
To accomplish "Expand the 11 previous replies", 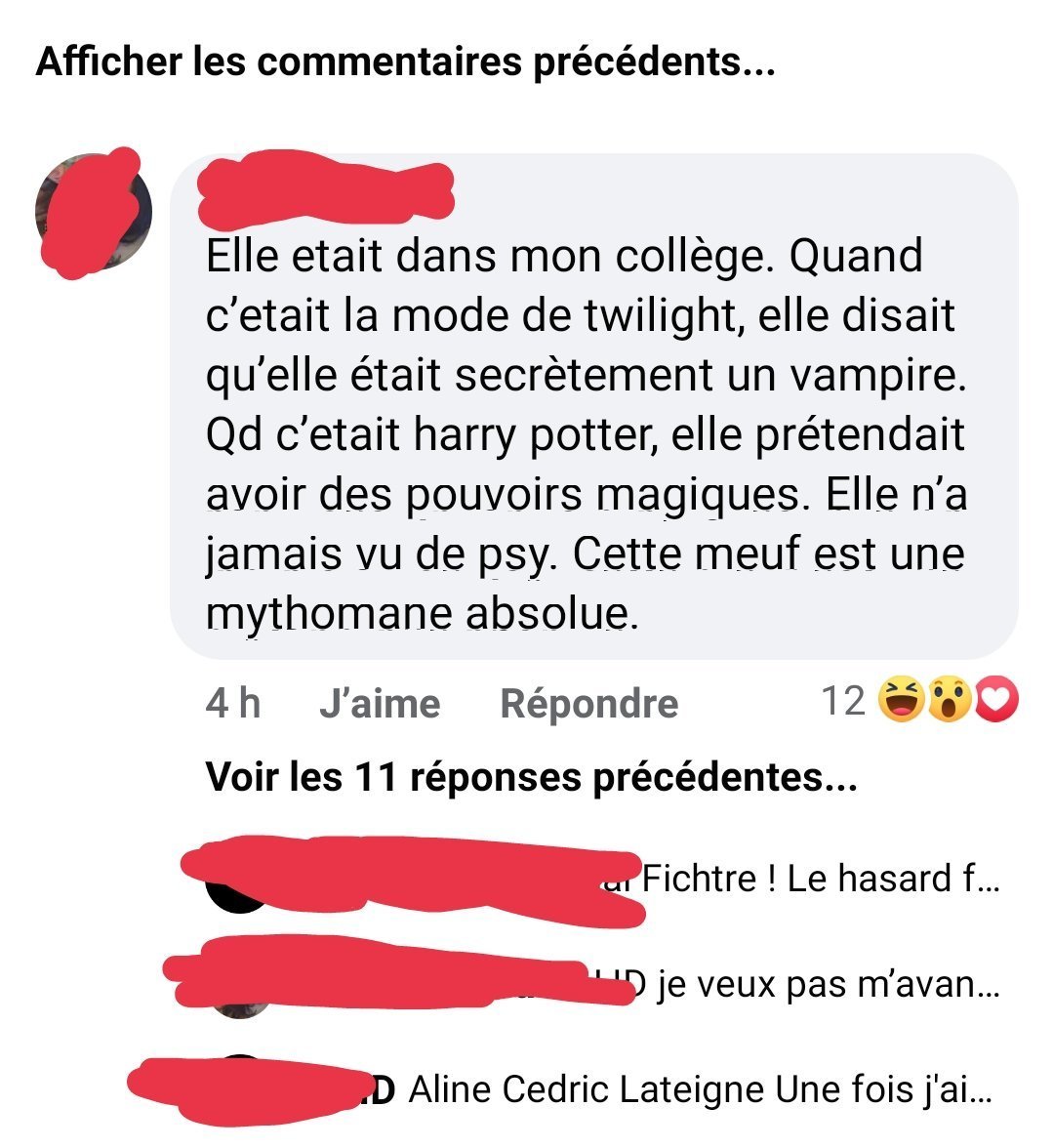I will point(531,777).
